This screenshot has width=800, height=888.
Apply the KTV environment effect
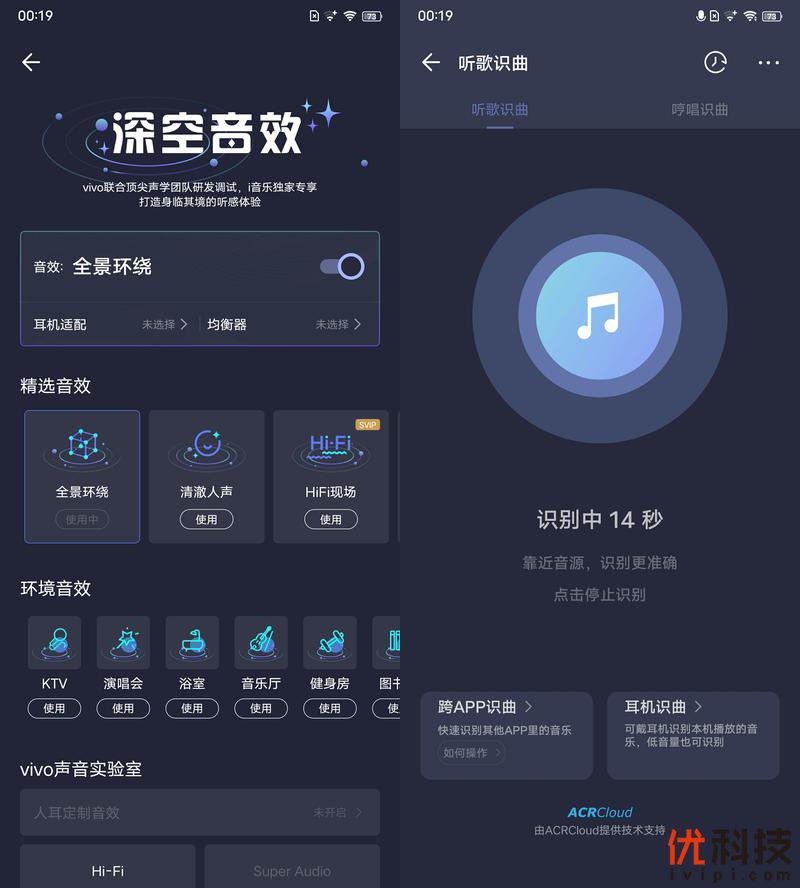coord(54,708)
